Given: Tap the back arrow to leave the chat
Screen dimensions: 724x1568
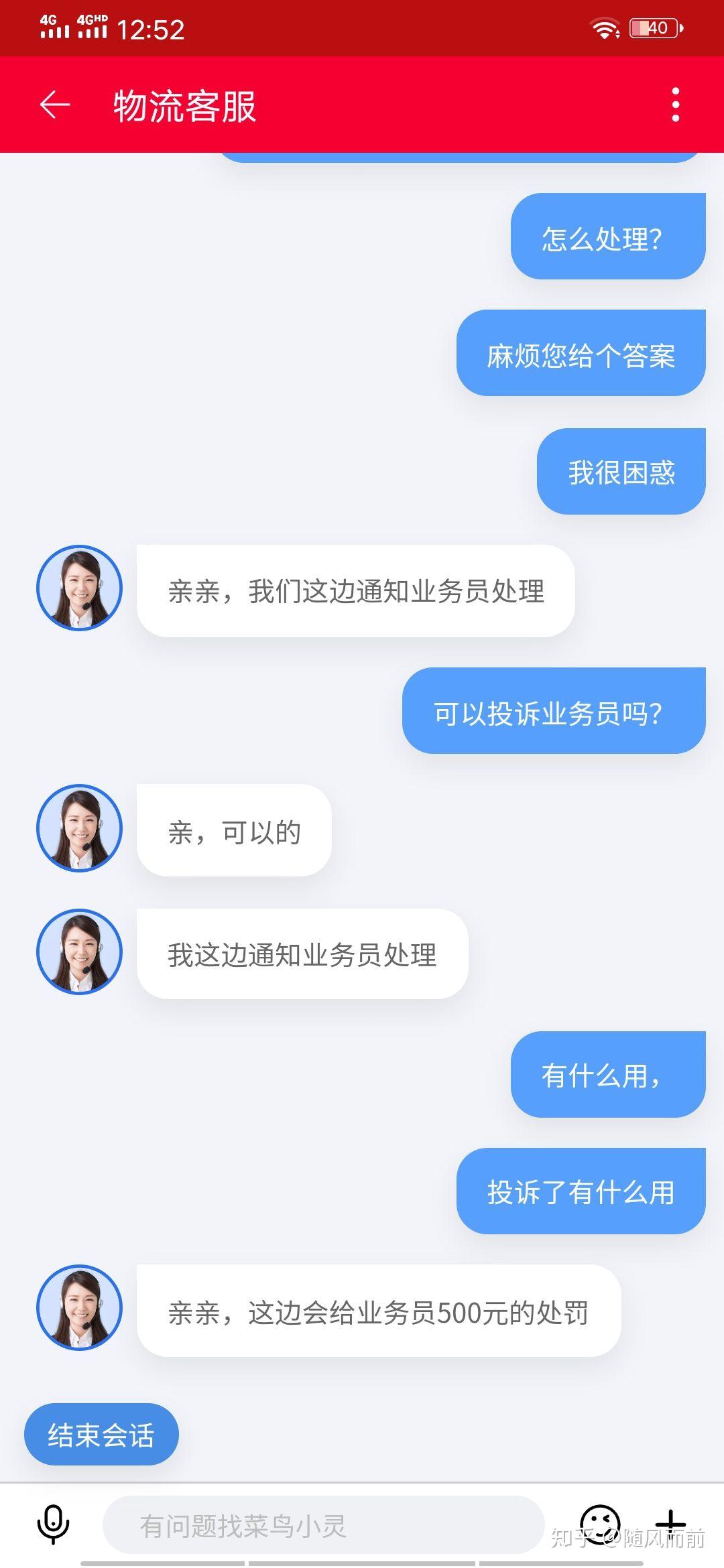Looking at the screenshot, I should 54,105.
